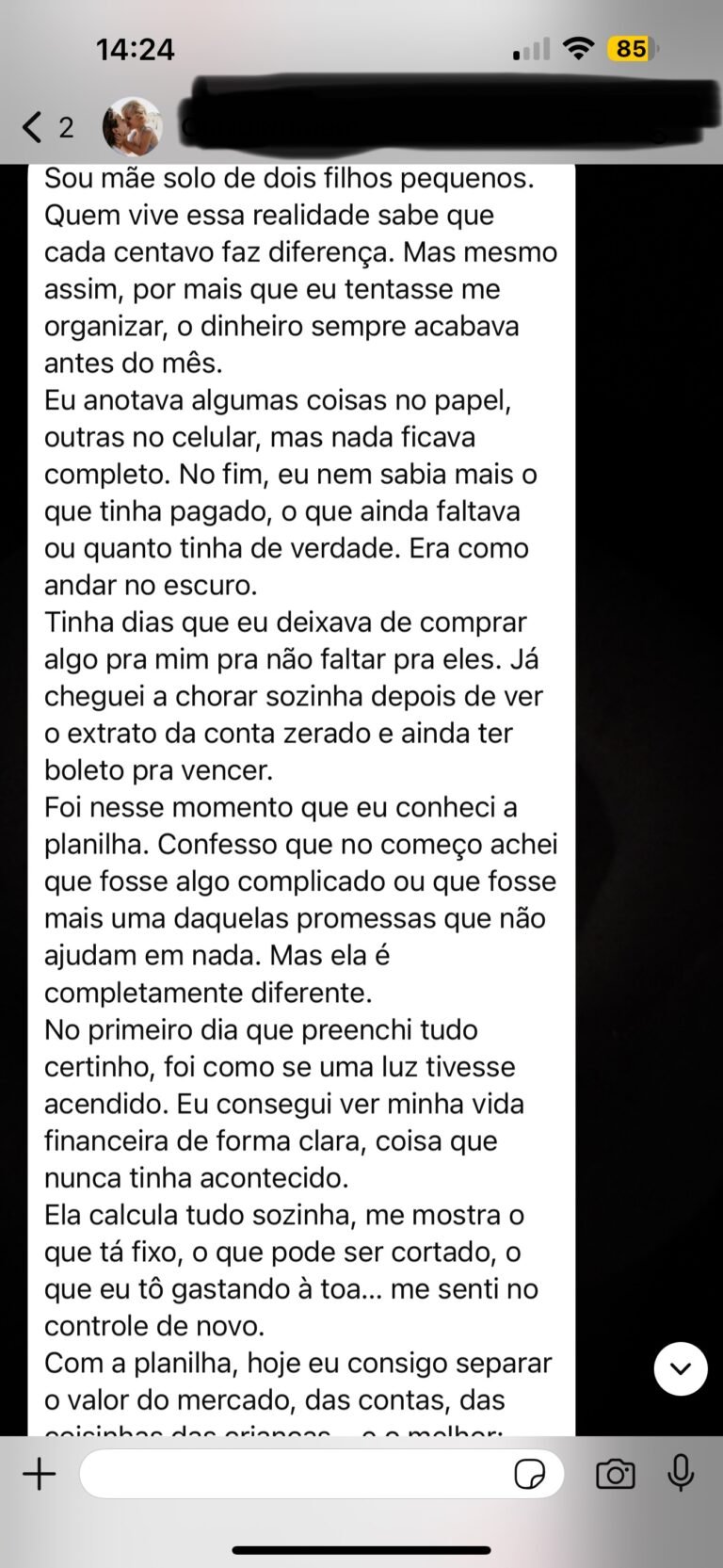Open the sticker picker
This screenshot has width=723, height=1568.
pyautogui.click(x=530, y=1474)
